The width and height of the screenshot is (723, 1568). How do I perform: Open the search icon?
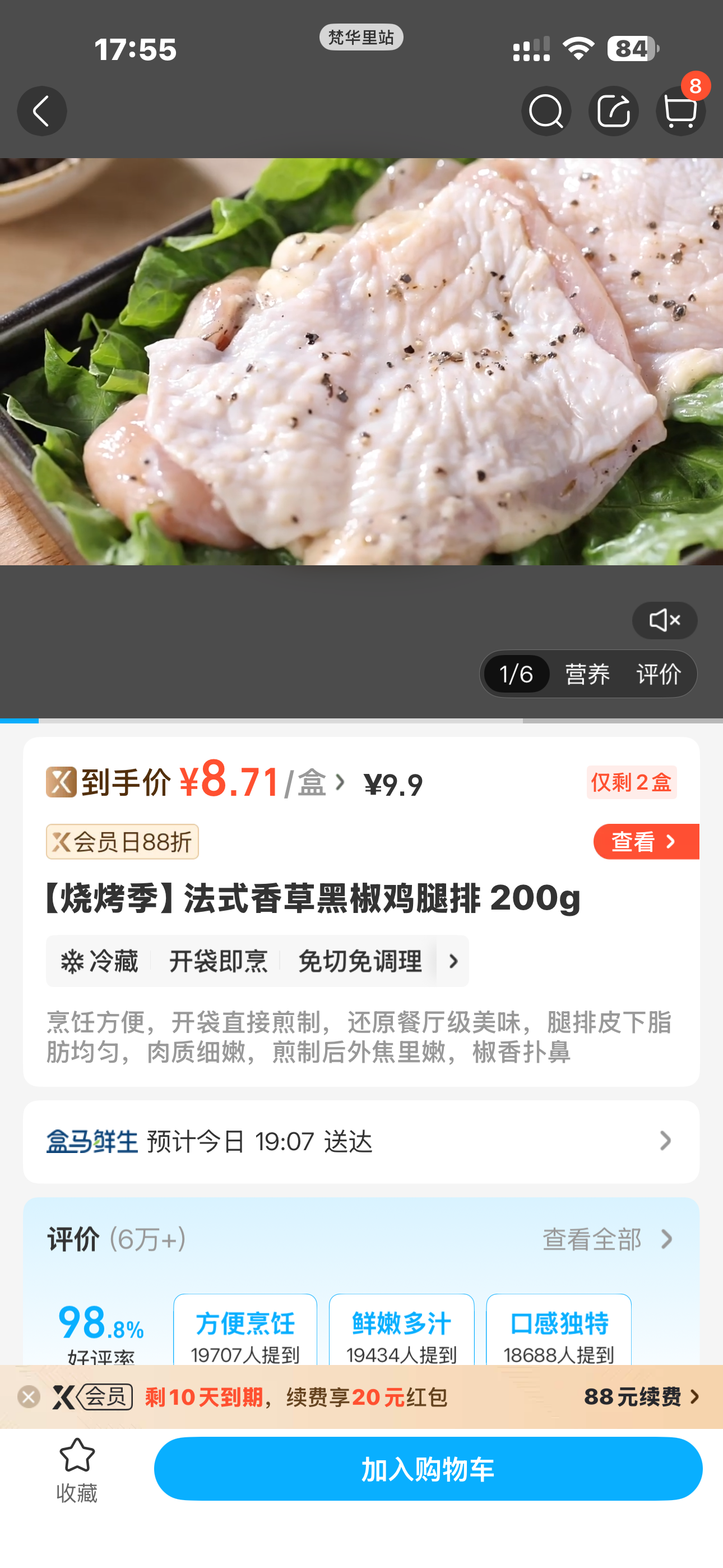point(546,112)
